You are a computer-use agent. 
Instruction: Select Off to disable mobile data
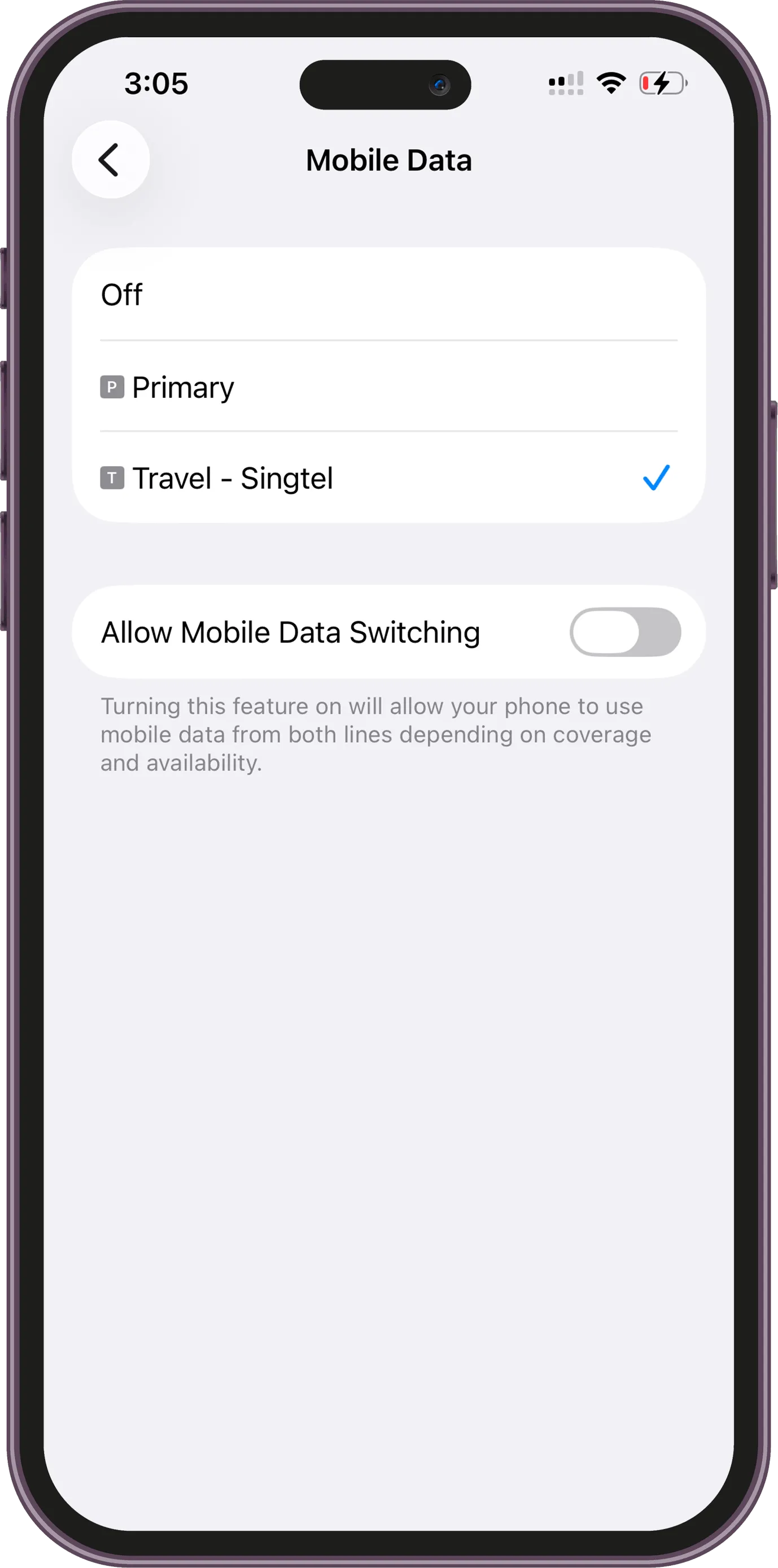pyautogui.click(x=388, y=295)
